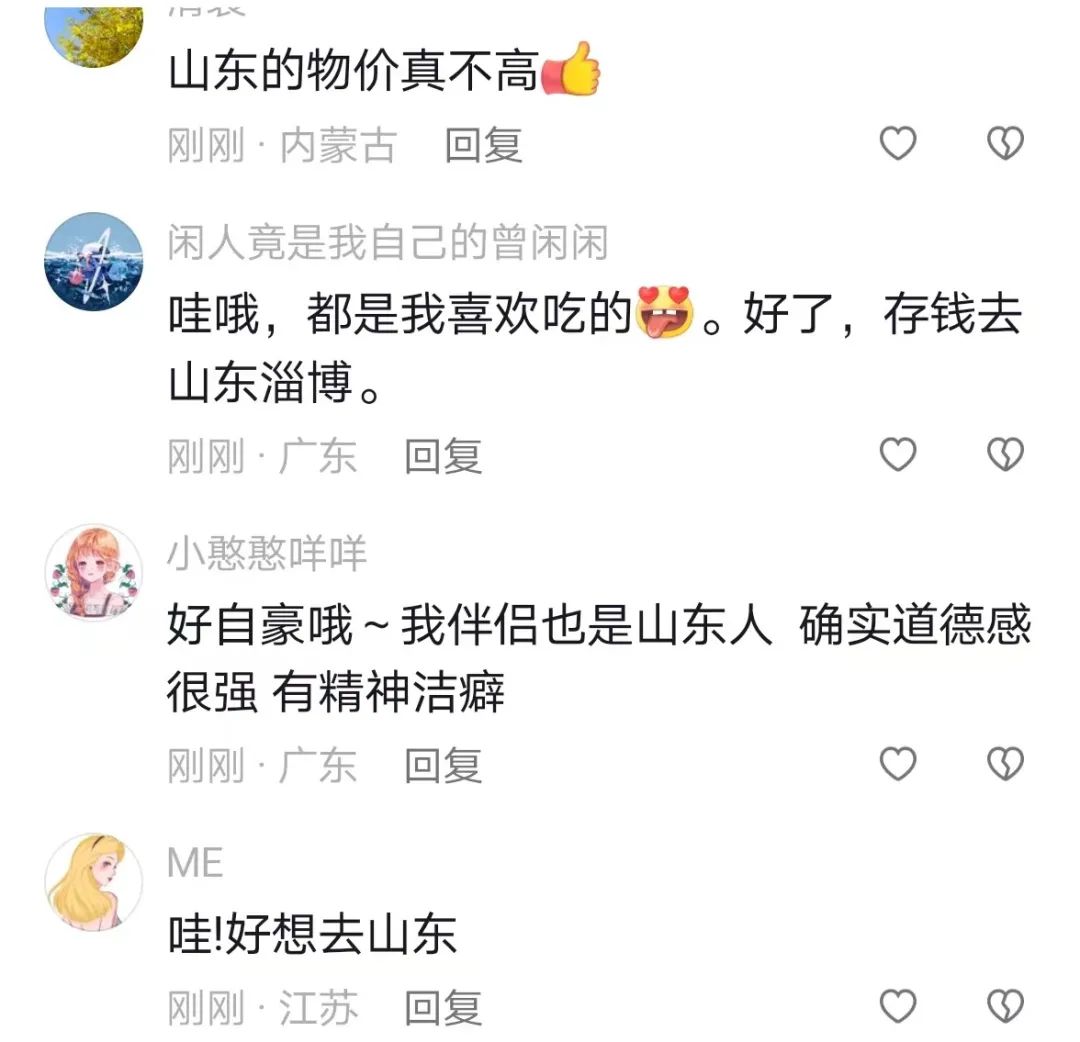
Task: Open ME's profile avatar
Action: [x=94, y=882]
